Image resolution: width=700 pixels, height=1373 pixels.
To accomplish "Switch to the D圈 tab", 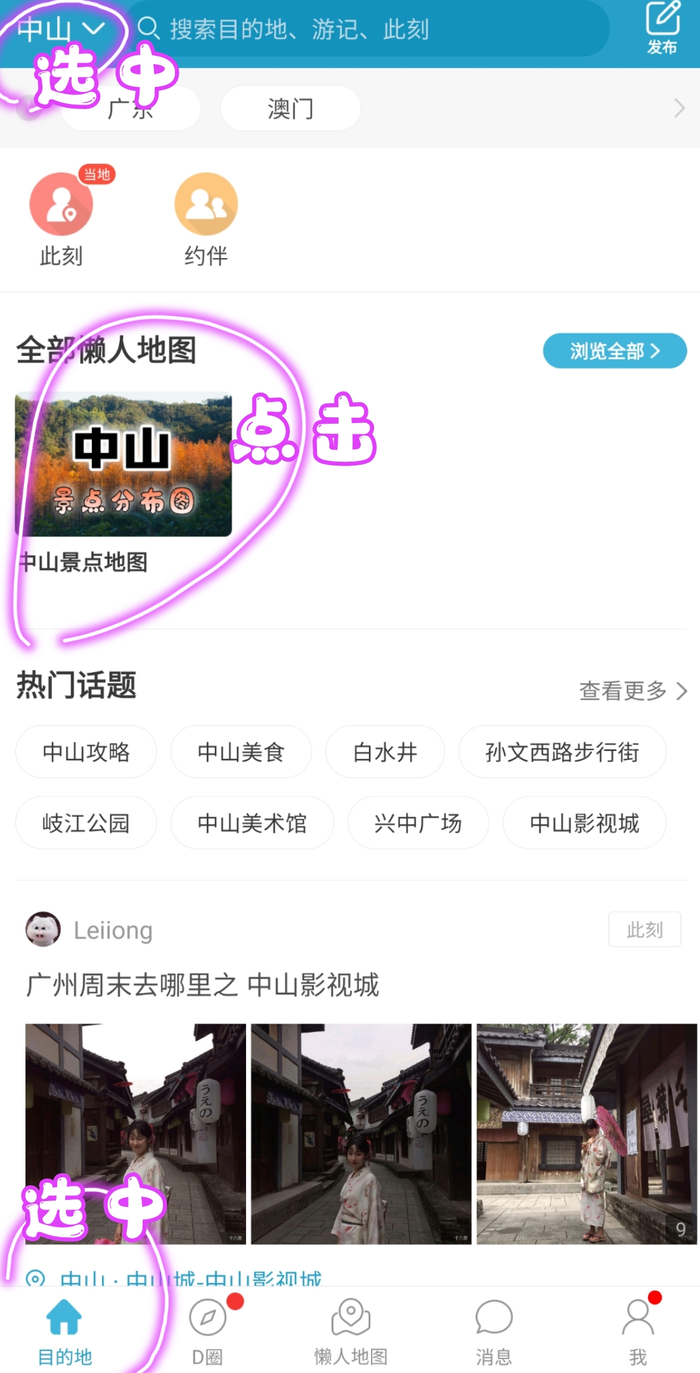I will (207, 1332).
